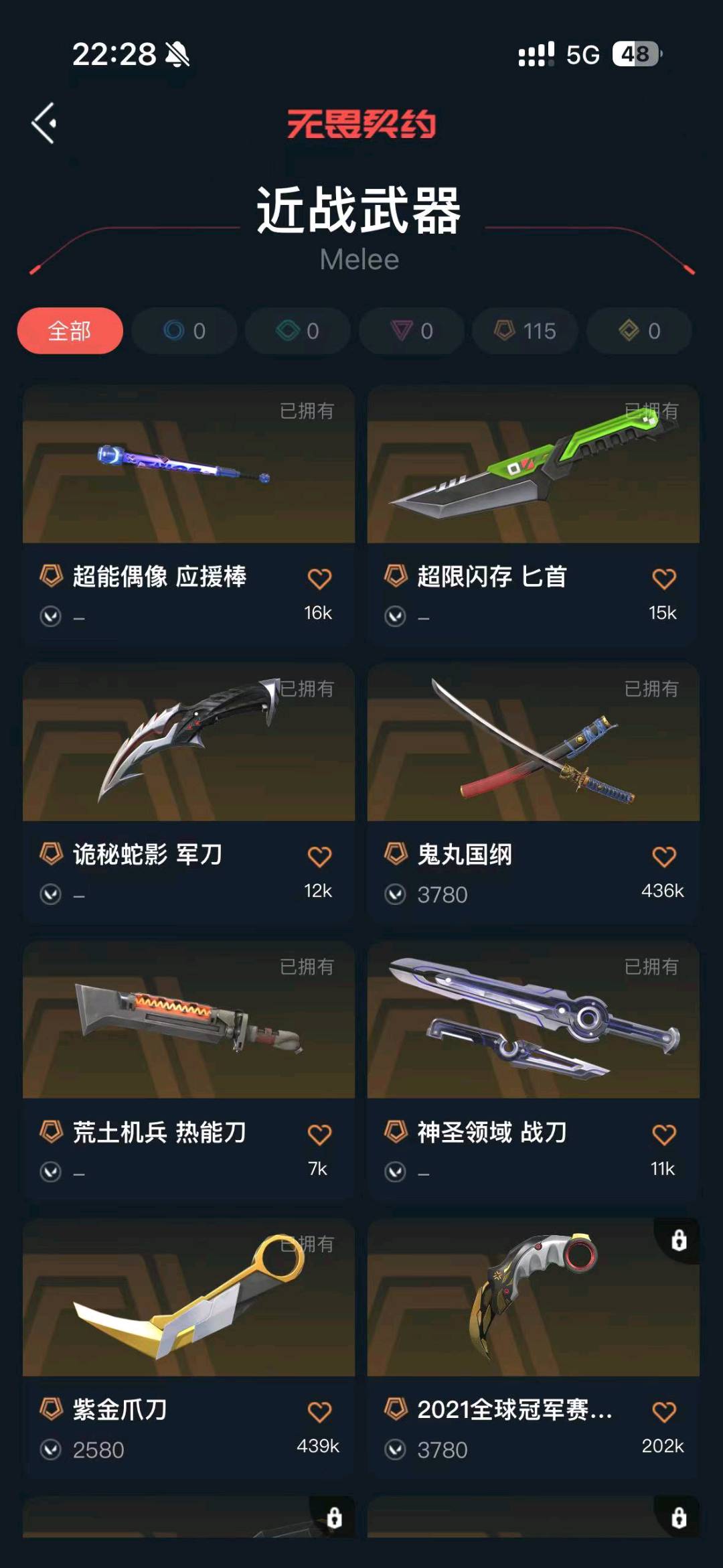Viewport: 723px width, 1568px height.
Task: Like the 鬼丸国纲 skin with the heart
Action: click(663, 856)
